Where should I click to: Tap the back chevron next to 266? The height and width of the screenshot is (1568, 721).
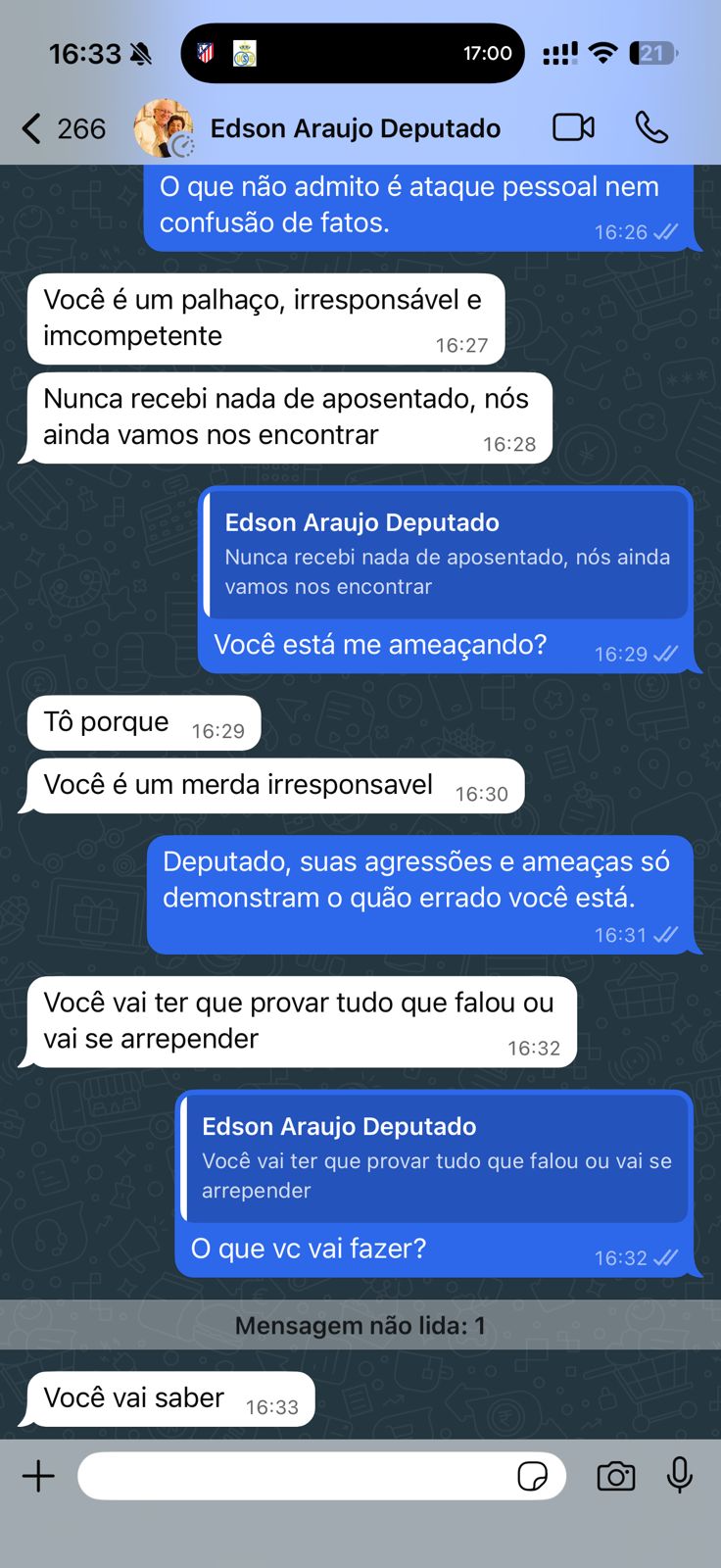31,127
